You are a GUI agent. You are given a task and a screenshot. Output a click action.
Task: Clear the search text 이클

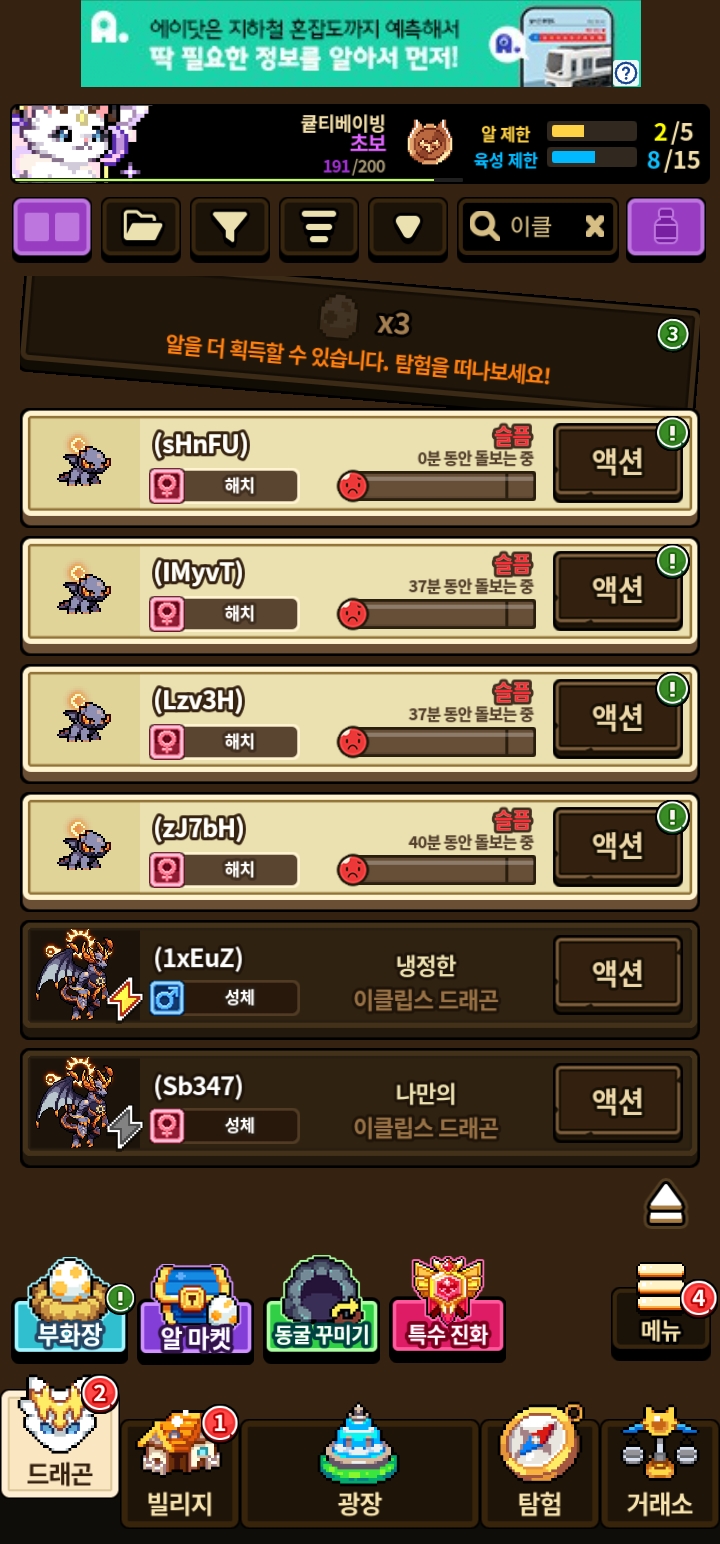pos(595,228)
